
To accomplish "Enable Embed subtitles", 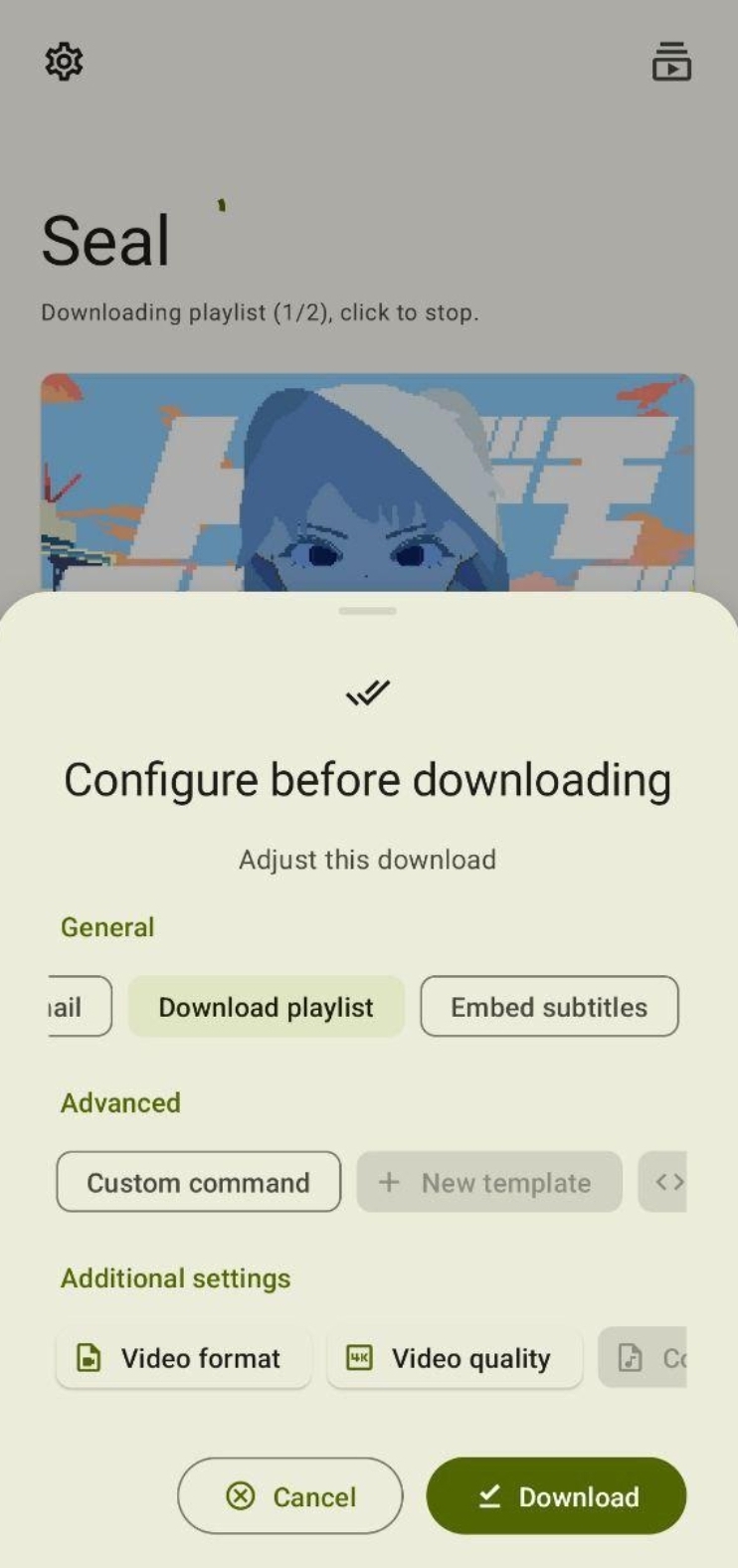I will 549,1007.
